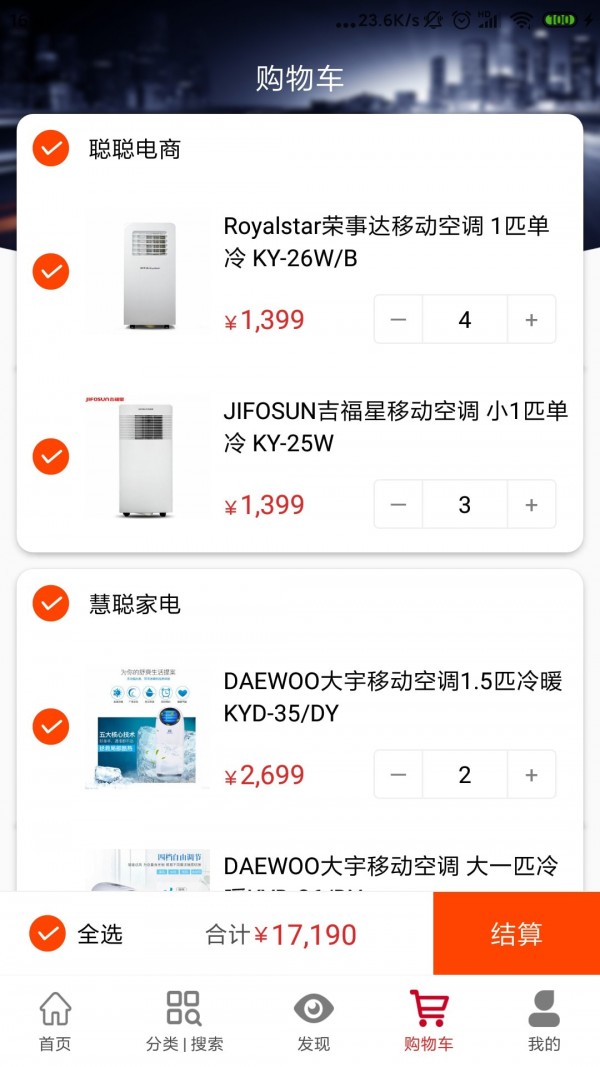
Task: Open the Royalstar air conditioner product image
Action: 150,275
